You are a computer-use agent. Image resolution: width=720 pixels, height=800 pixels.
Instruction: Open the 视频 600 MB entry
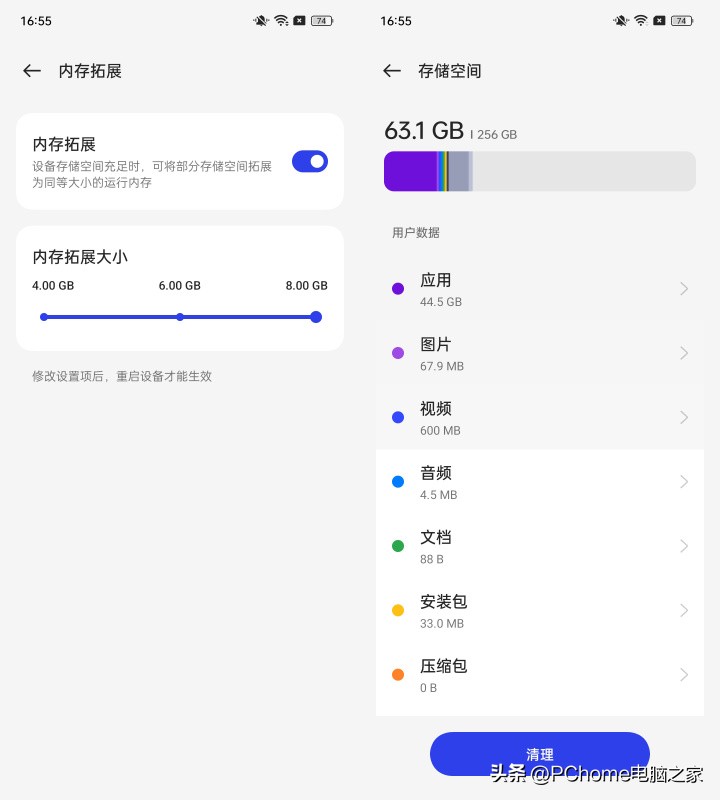click(540, 417)
